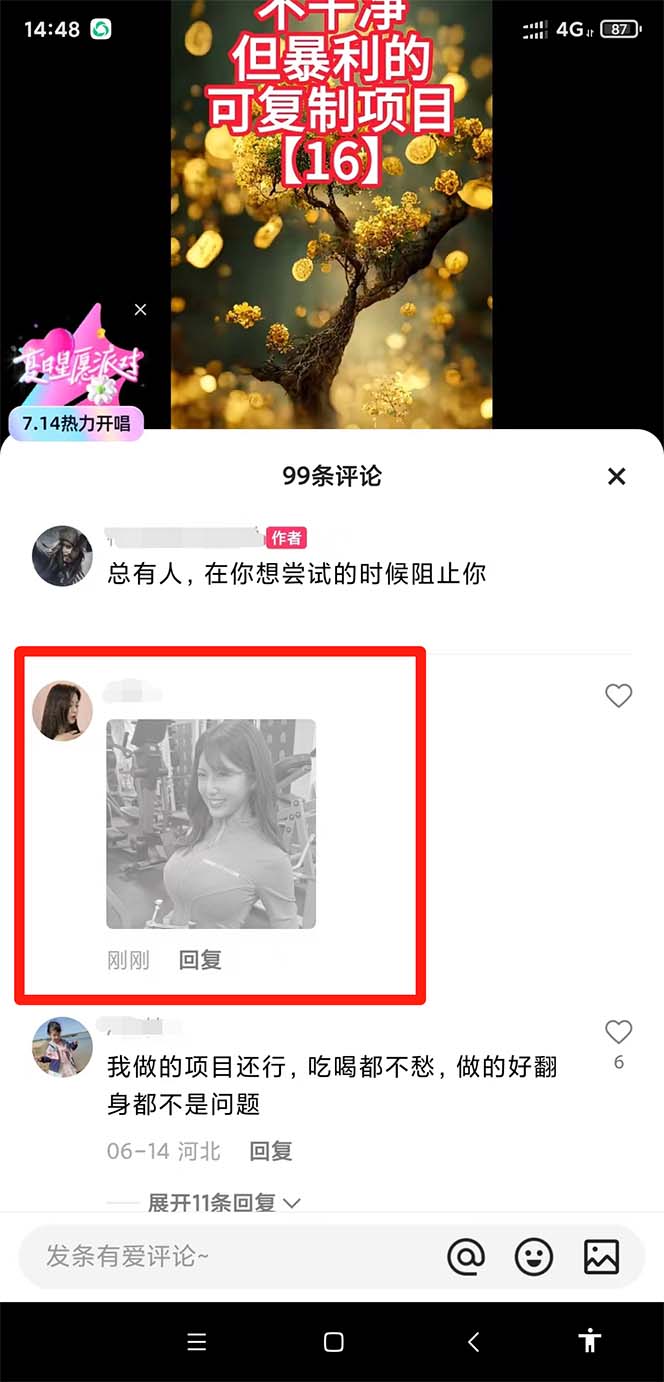Open the gym photo in the comment
664x1382 pixels.
211,823
